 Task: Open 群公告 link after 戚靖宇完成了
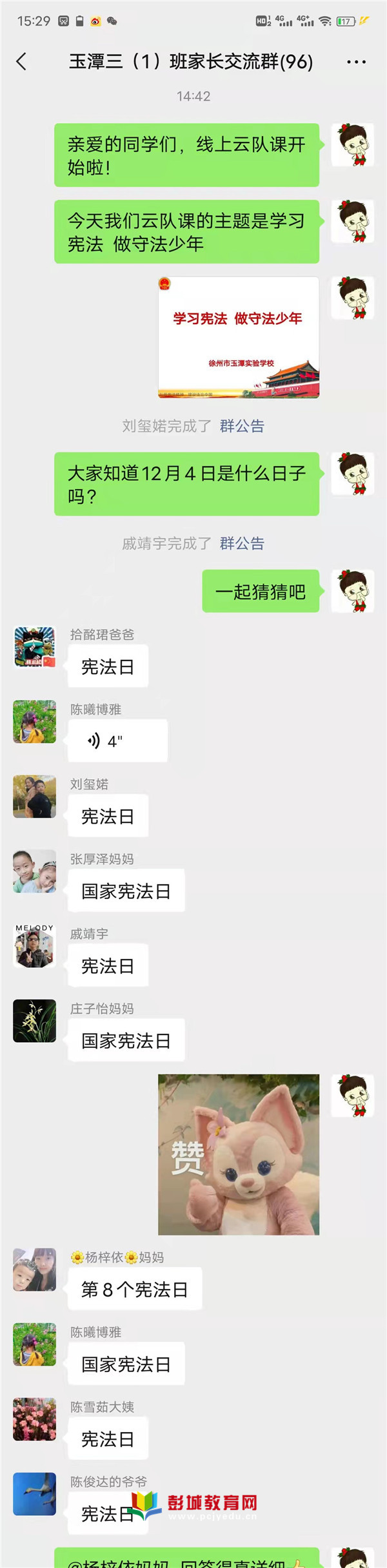(x=242, y=543)
